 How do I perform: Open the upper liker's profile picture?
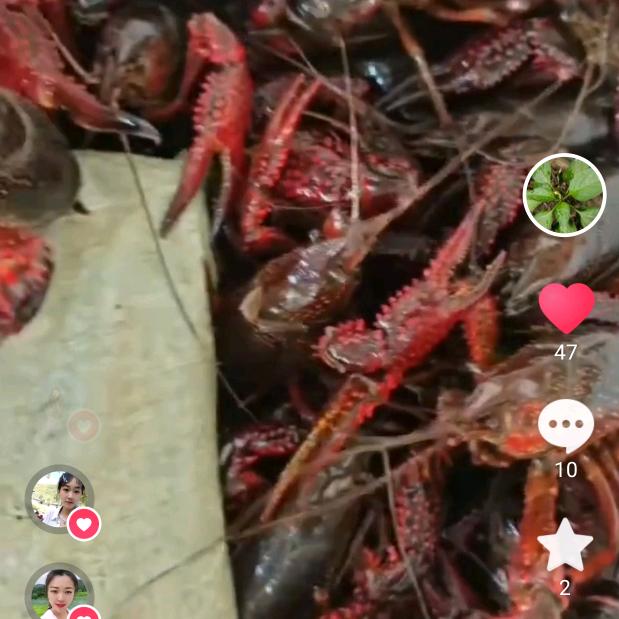pos(58,498)
